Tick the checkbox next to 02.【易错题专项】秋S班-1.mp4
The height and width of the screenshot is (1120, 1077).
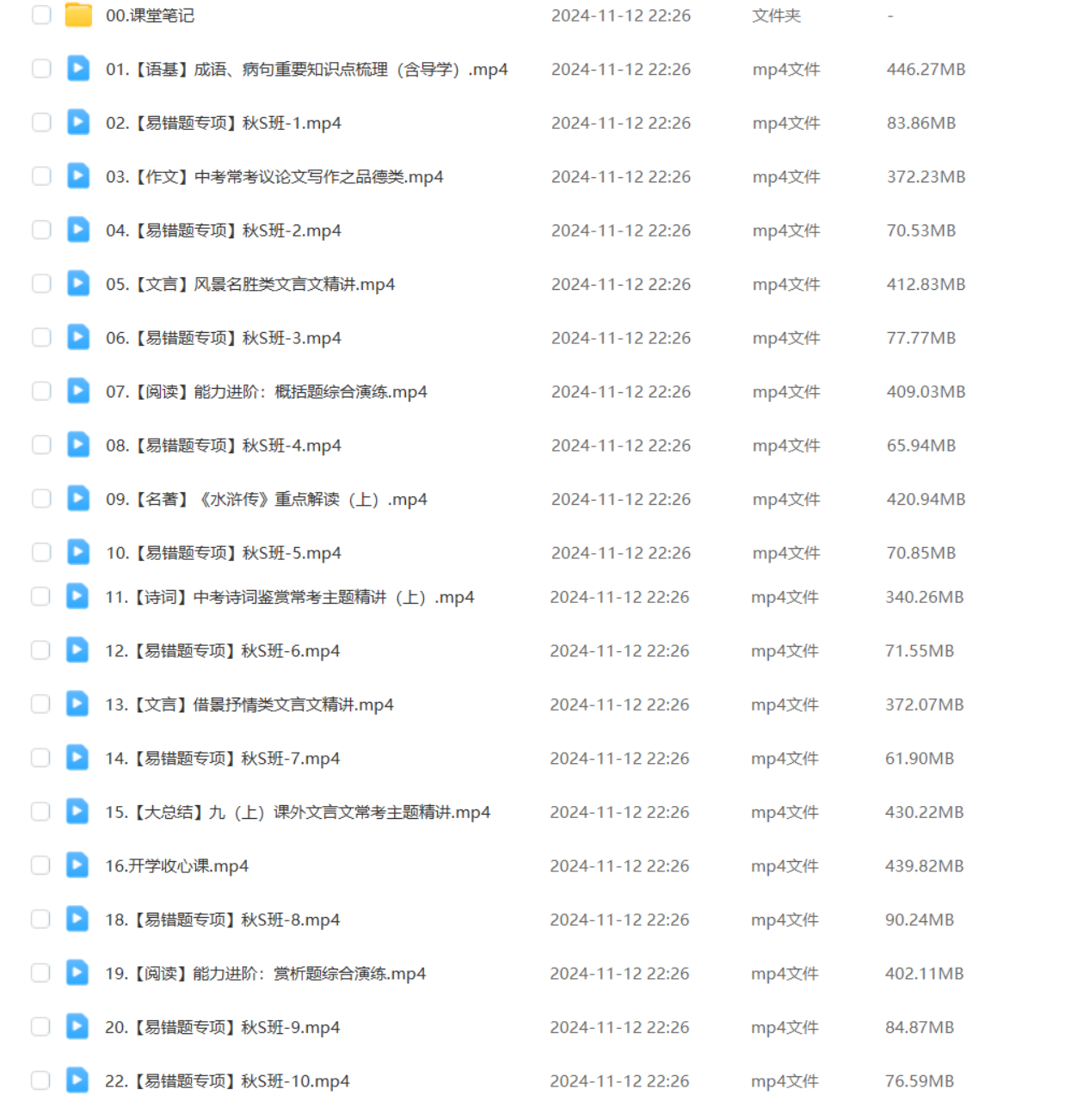(41, 123)
